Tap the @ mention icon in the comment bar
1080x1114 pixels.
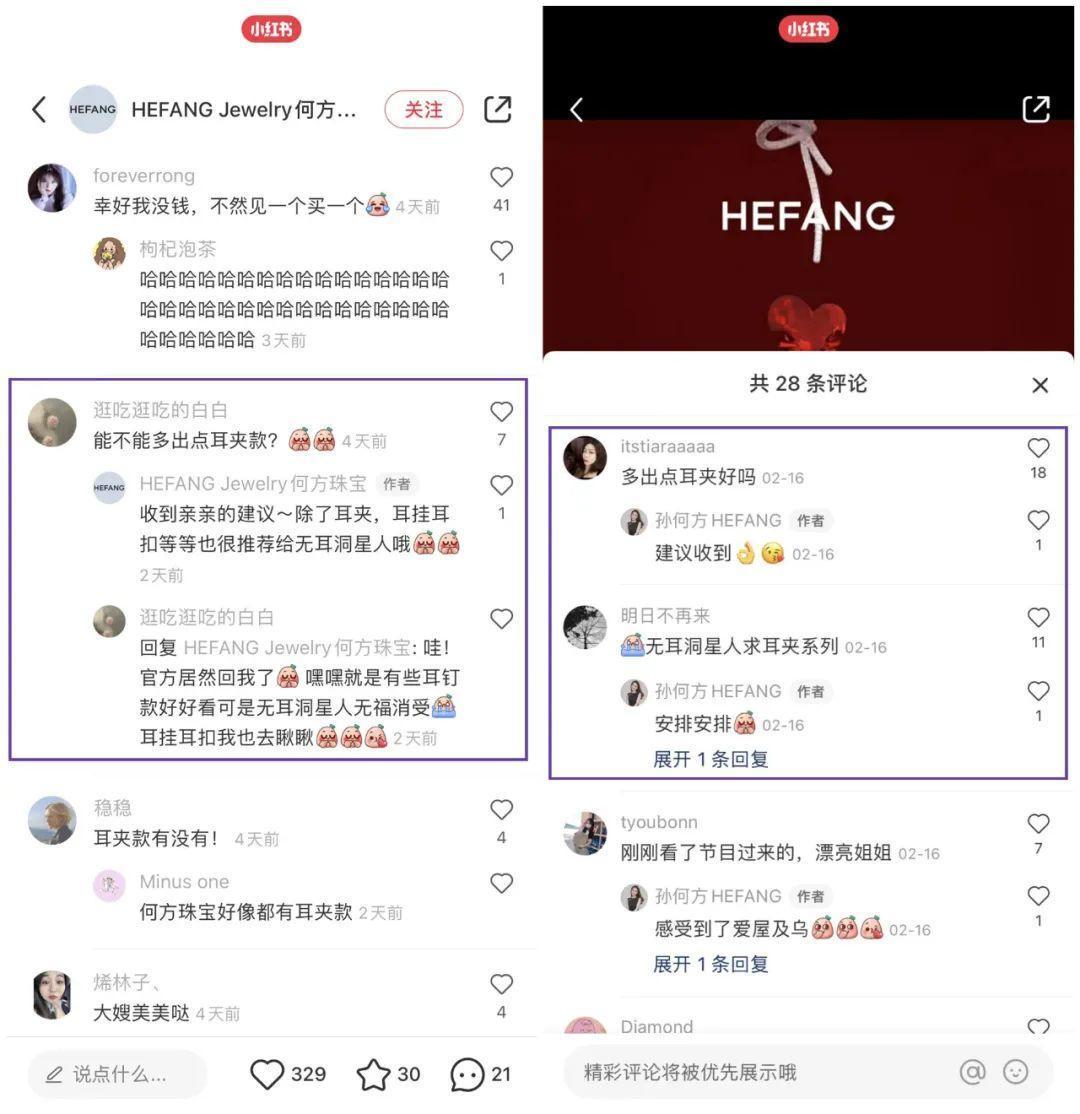(972, 1071)
